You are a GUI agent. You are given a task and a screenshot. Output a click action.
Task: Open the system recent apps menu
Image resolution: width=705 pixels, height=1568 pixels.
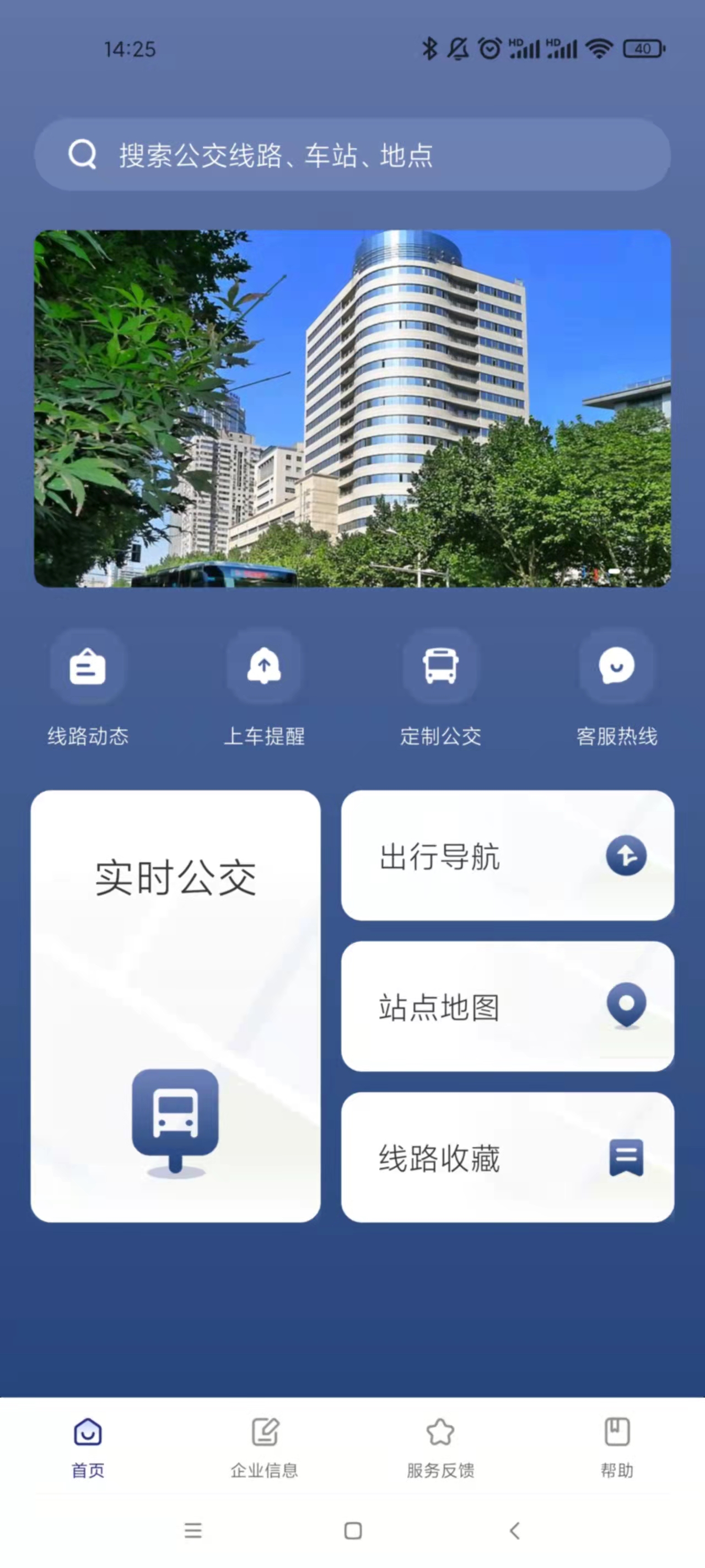pos(193,1531)
